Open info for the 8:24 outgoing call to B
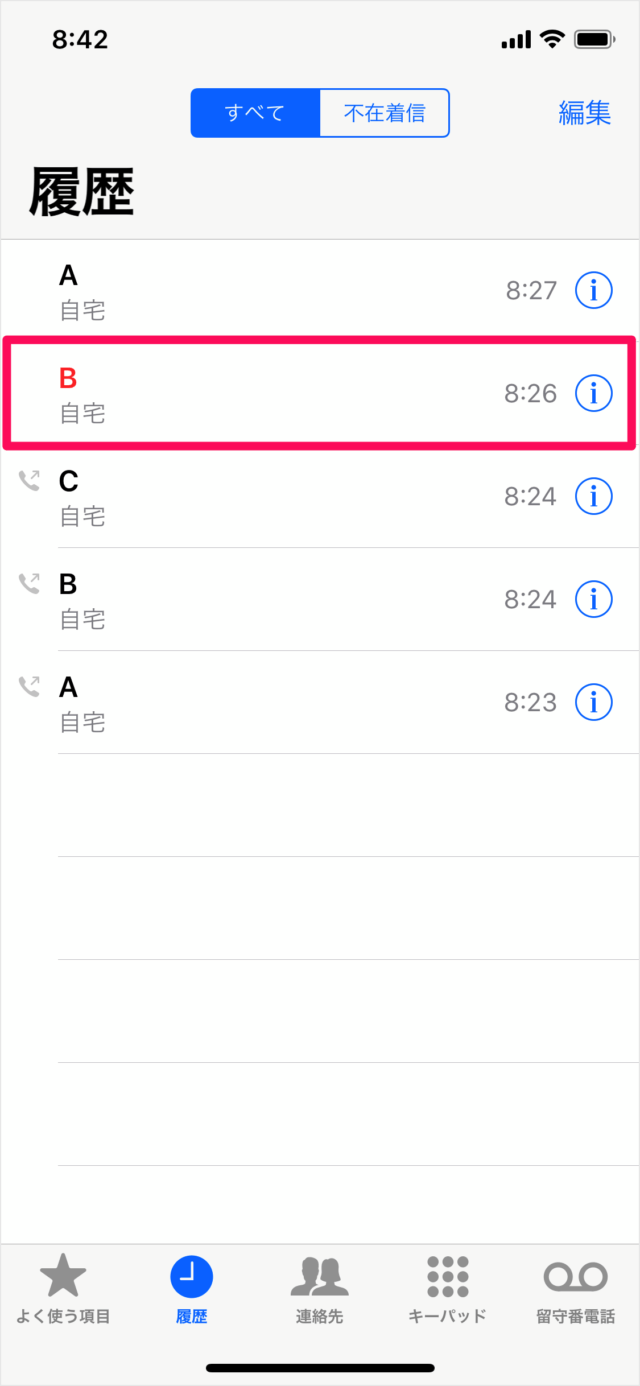 click(x=594, y=599)
